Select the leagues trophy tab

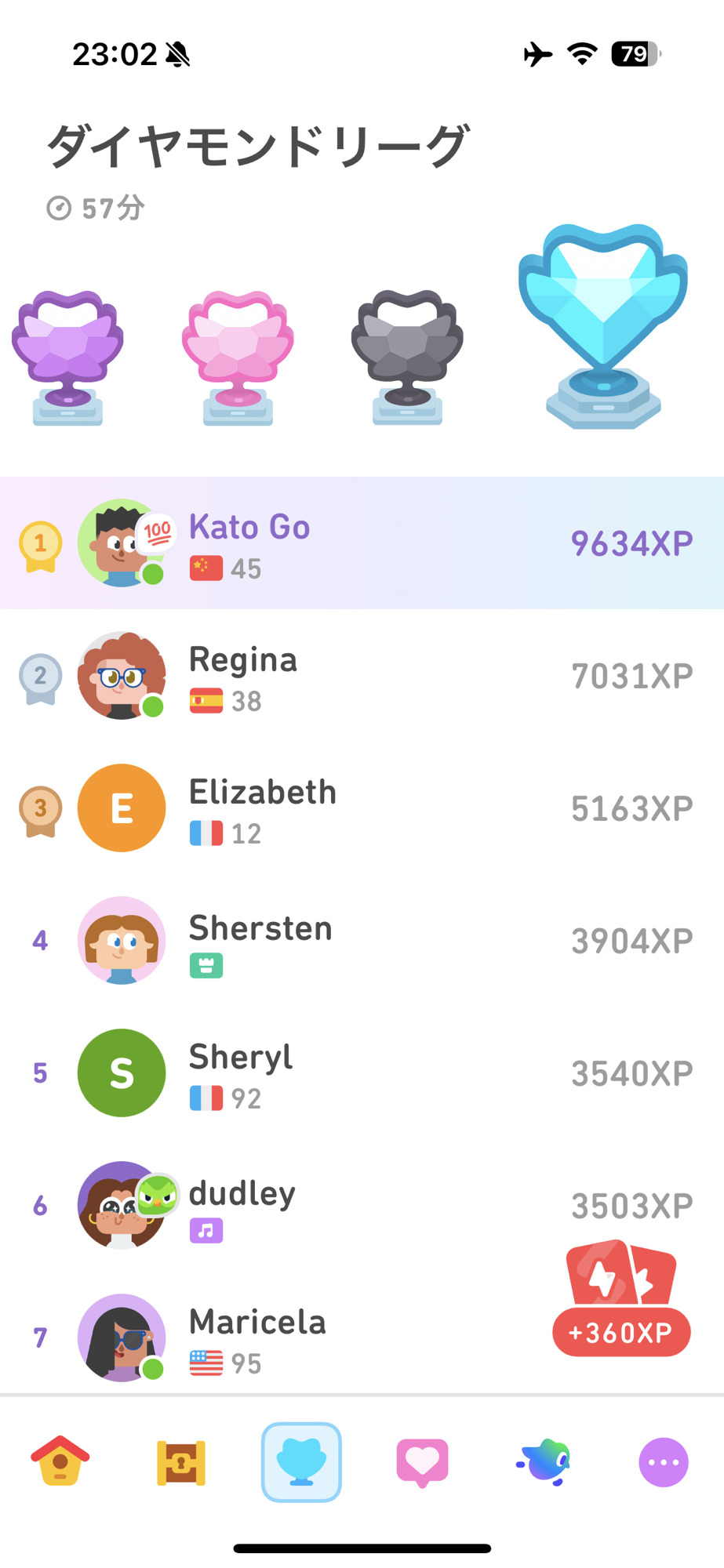(301, 1462)
